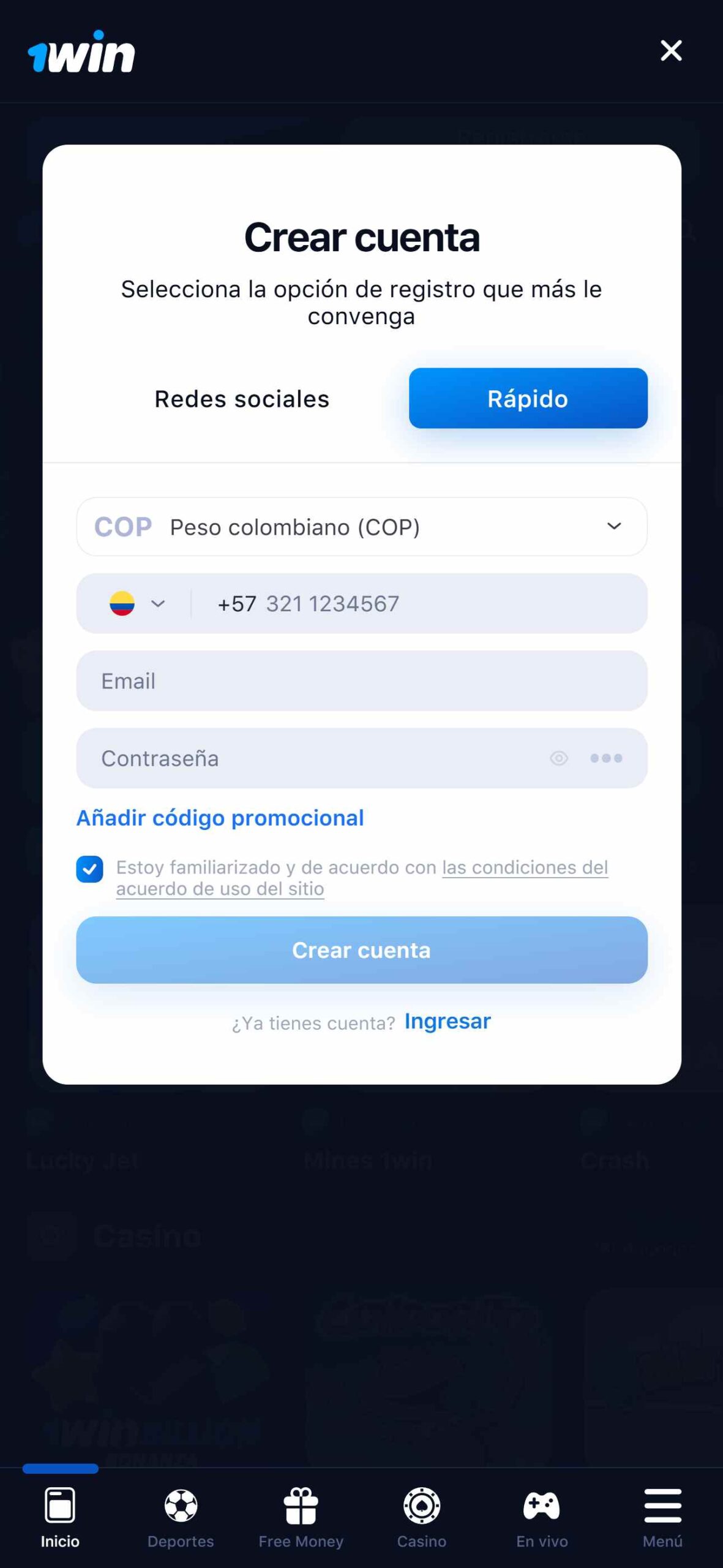
Task: Tap the Crear cuenta button
Action: point(362,950)
